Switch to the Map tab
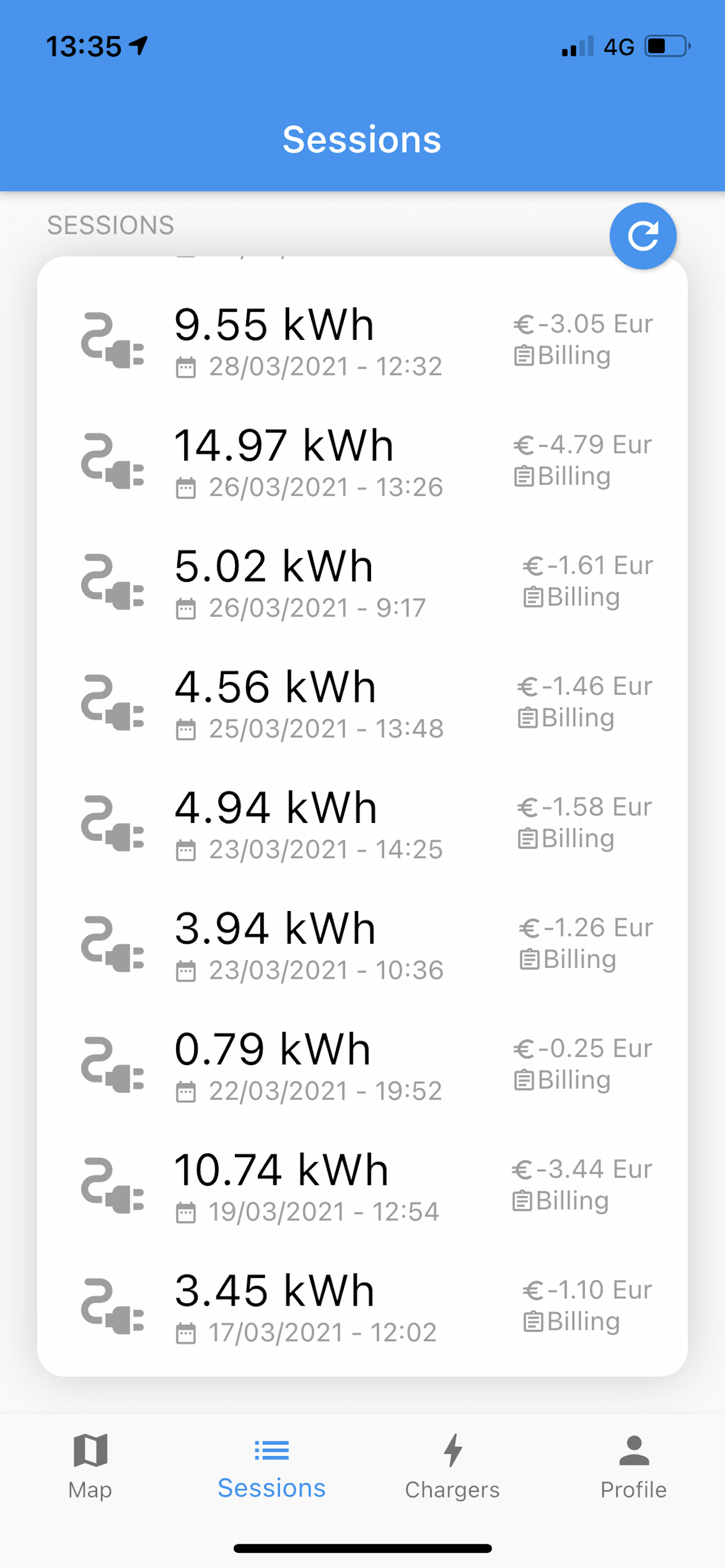Screen dimensions: 725x1568 click(x=90, y=1467)
